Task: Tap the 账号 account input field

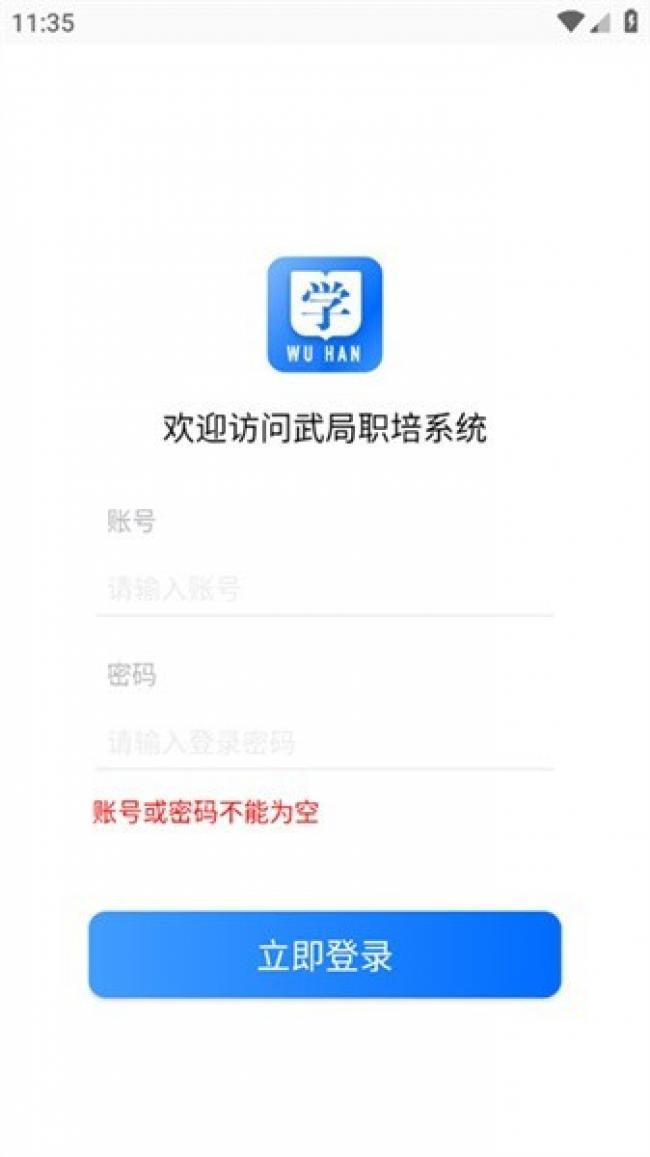Action: point(325,589)
